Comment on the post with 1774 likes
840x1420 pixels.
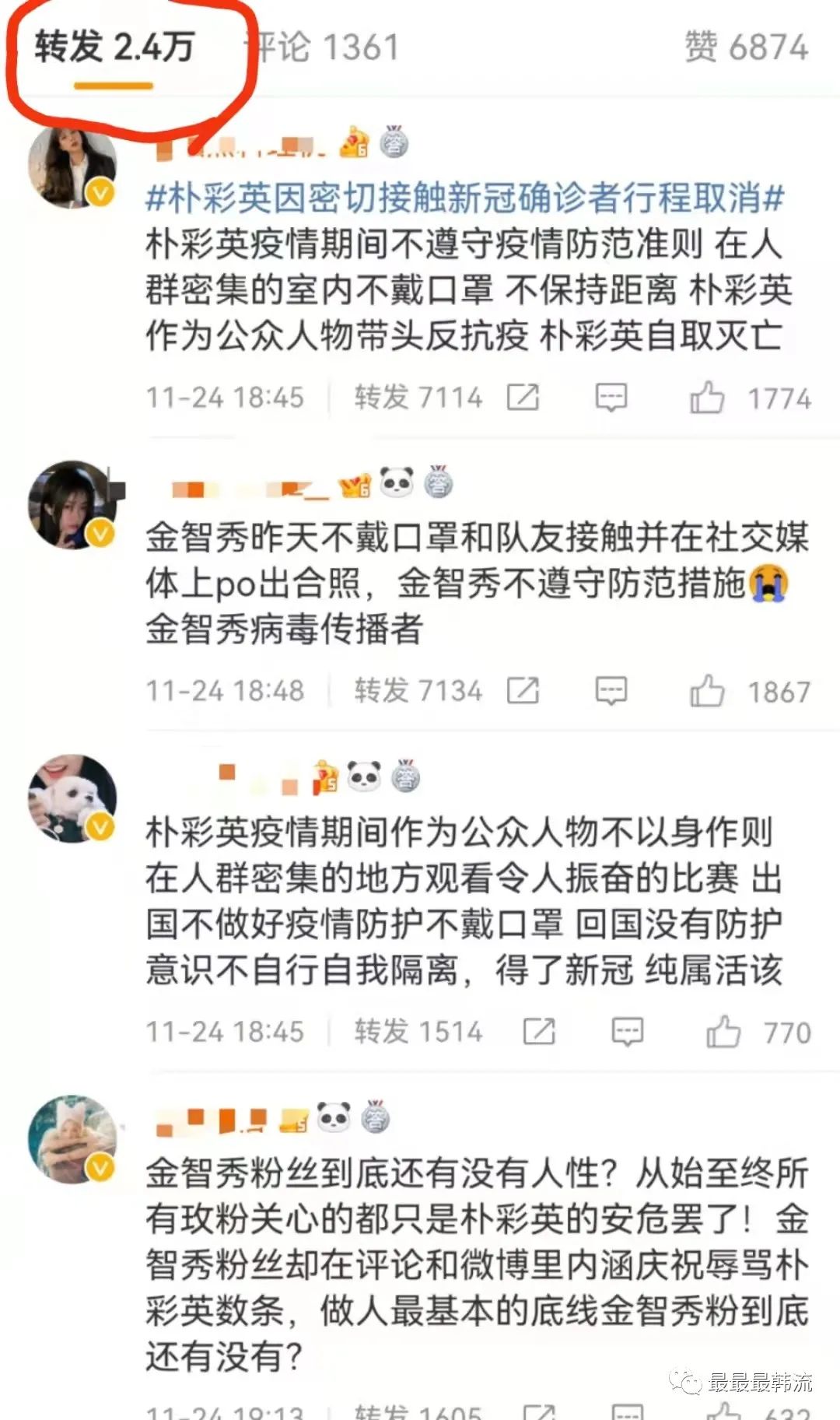pyautogui.click(x=611, y=398)
